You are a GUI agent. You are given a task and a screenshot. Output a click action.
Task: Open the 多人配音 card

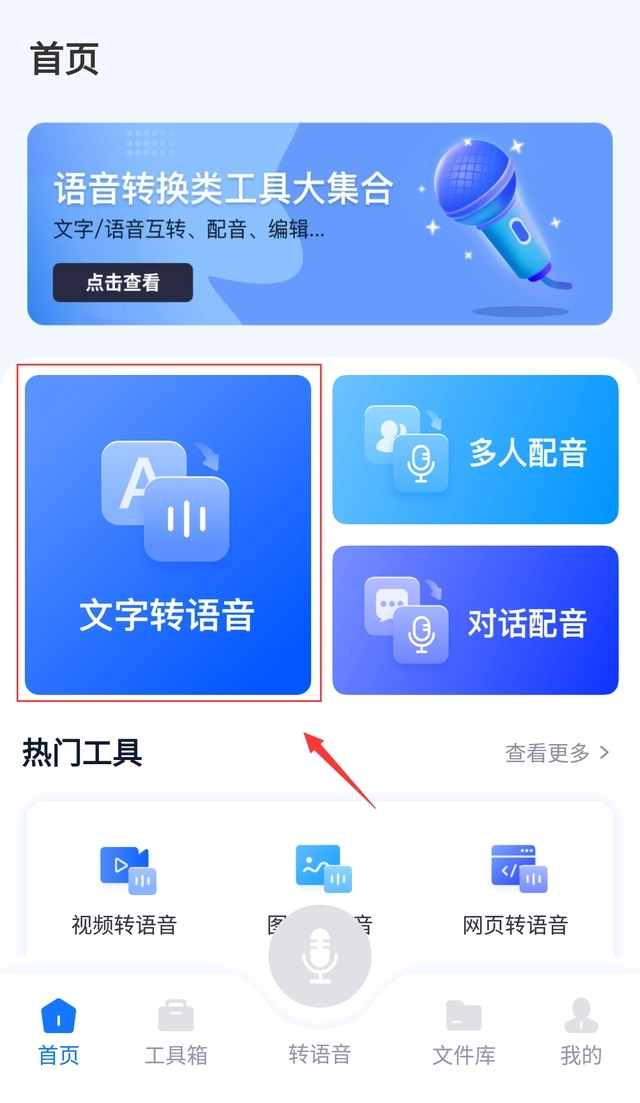pyautogui.click(x=475, y=450)
